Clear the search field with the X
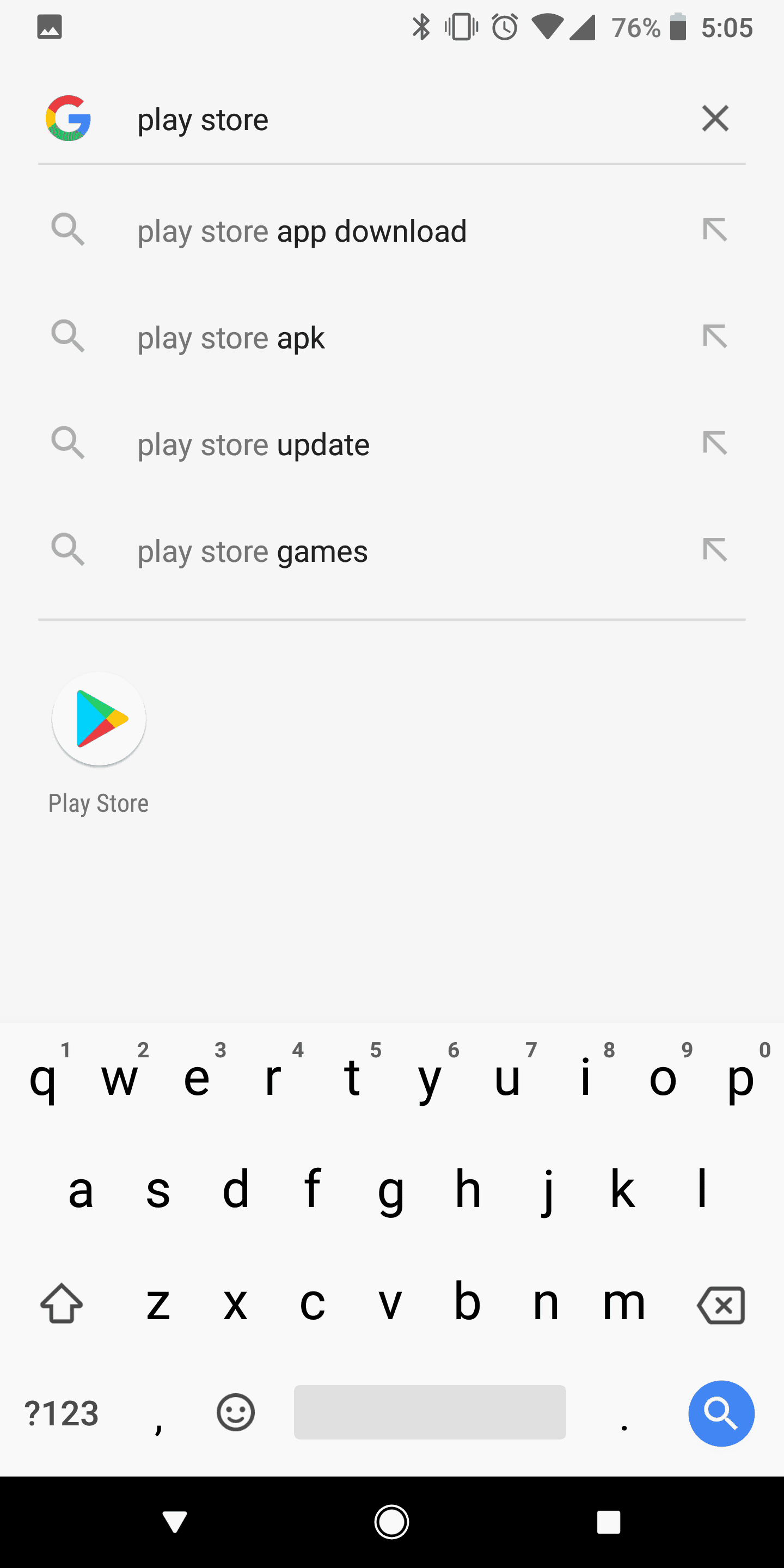 click(x=715, y=119)
